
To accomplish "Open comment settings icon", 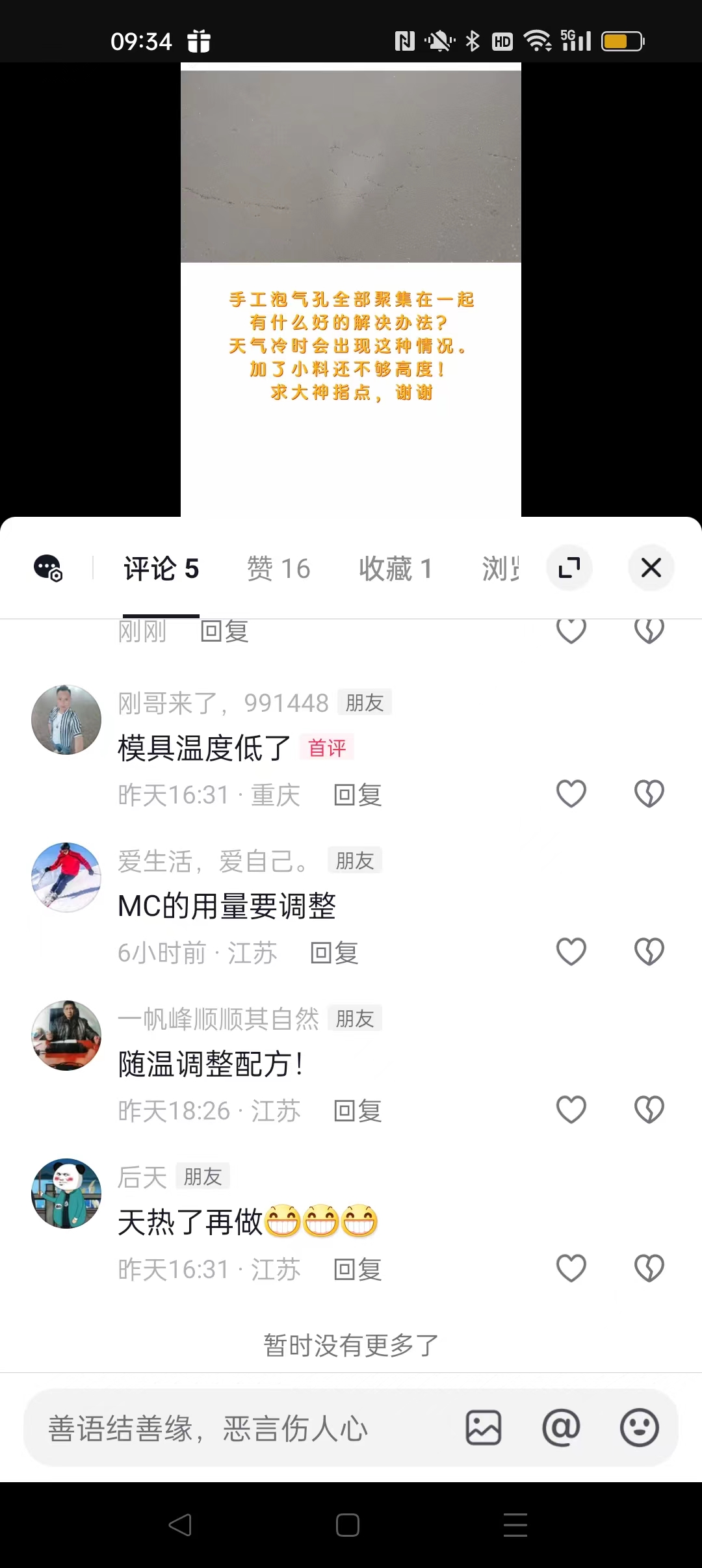I will 48,568.
